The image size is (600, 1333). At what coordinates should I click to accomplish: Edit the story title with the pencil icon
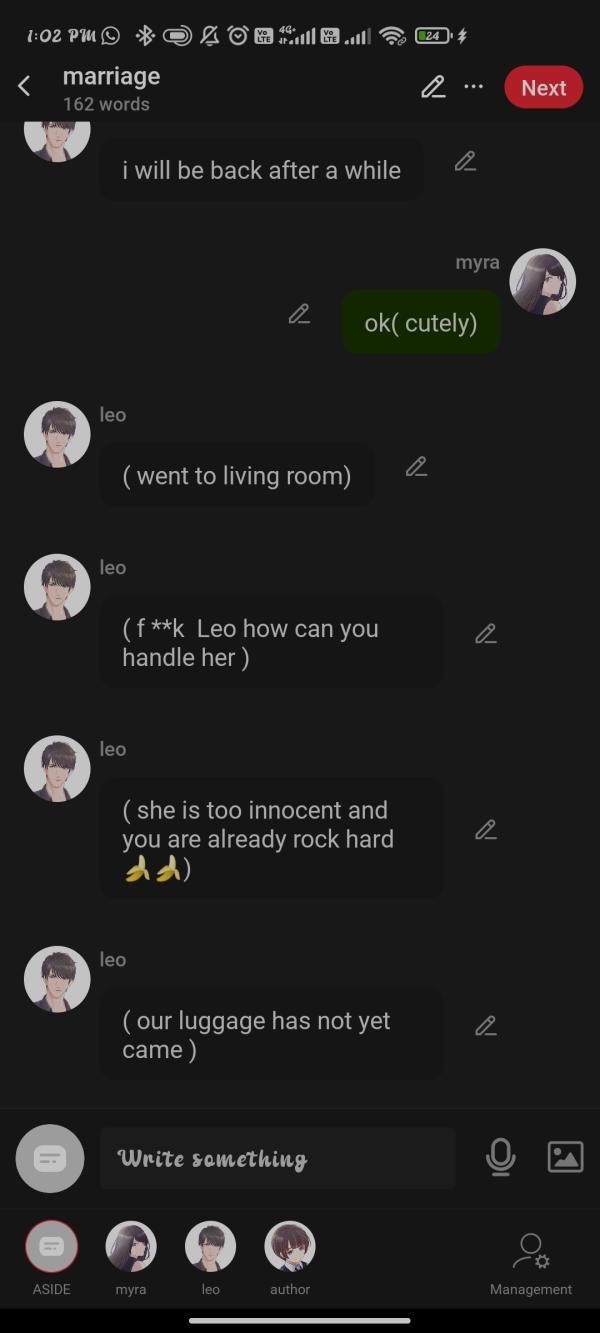point(432,87)
